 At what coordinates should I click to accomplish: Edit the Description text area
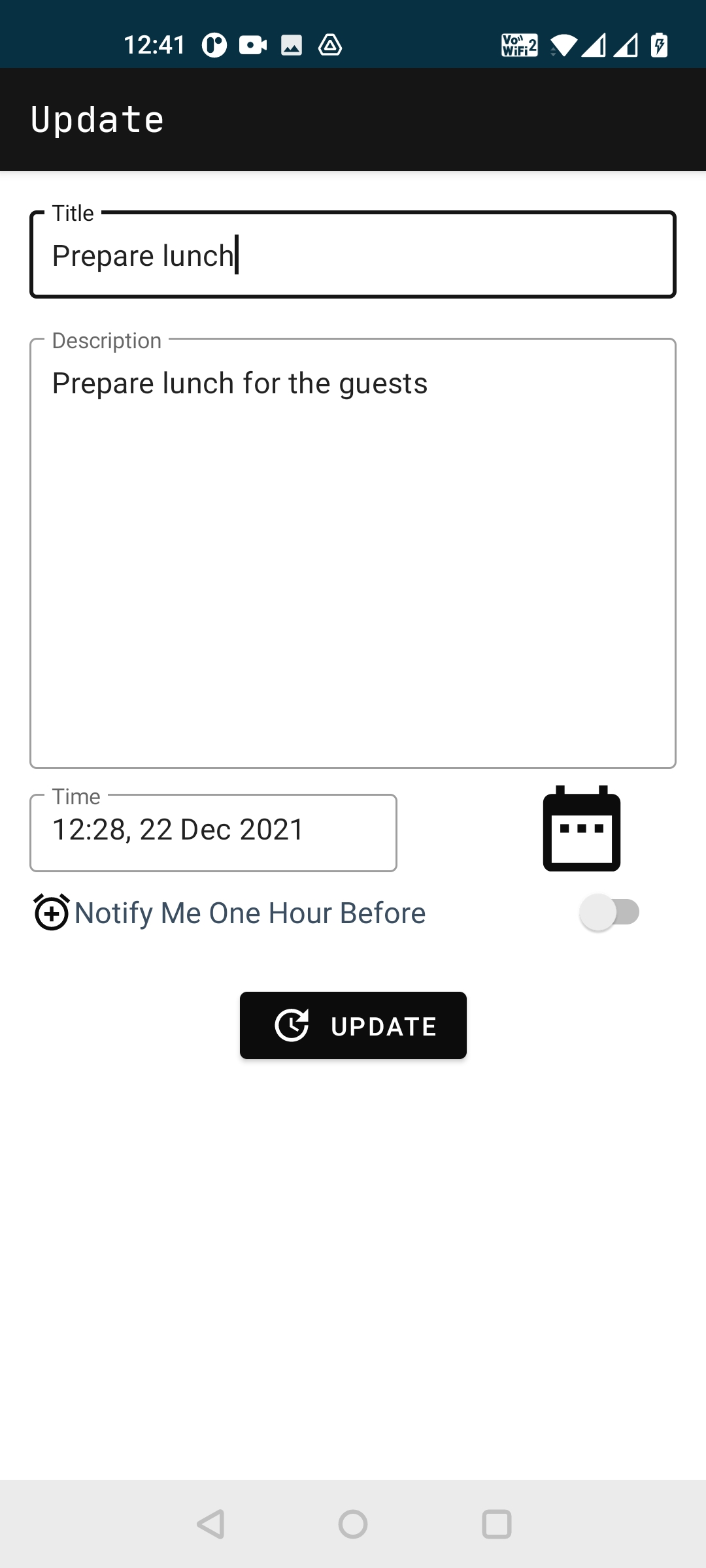(x=353, y=553)
